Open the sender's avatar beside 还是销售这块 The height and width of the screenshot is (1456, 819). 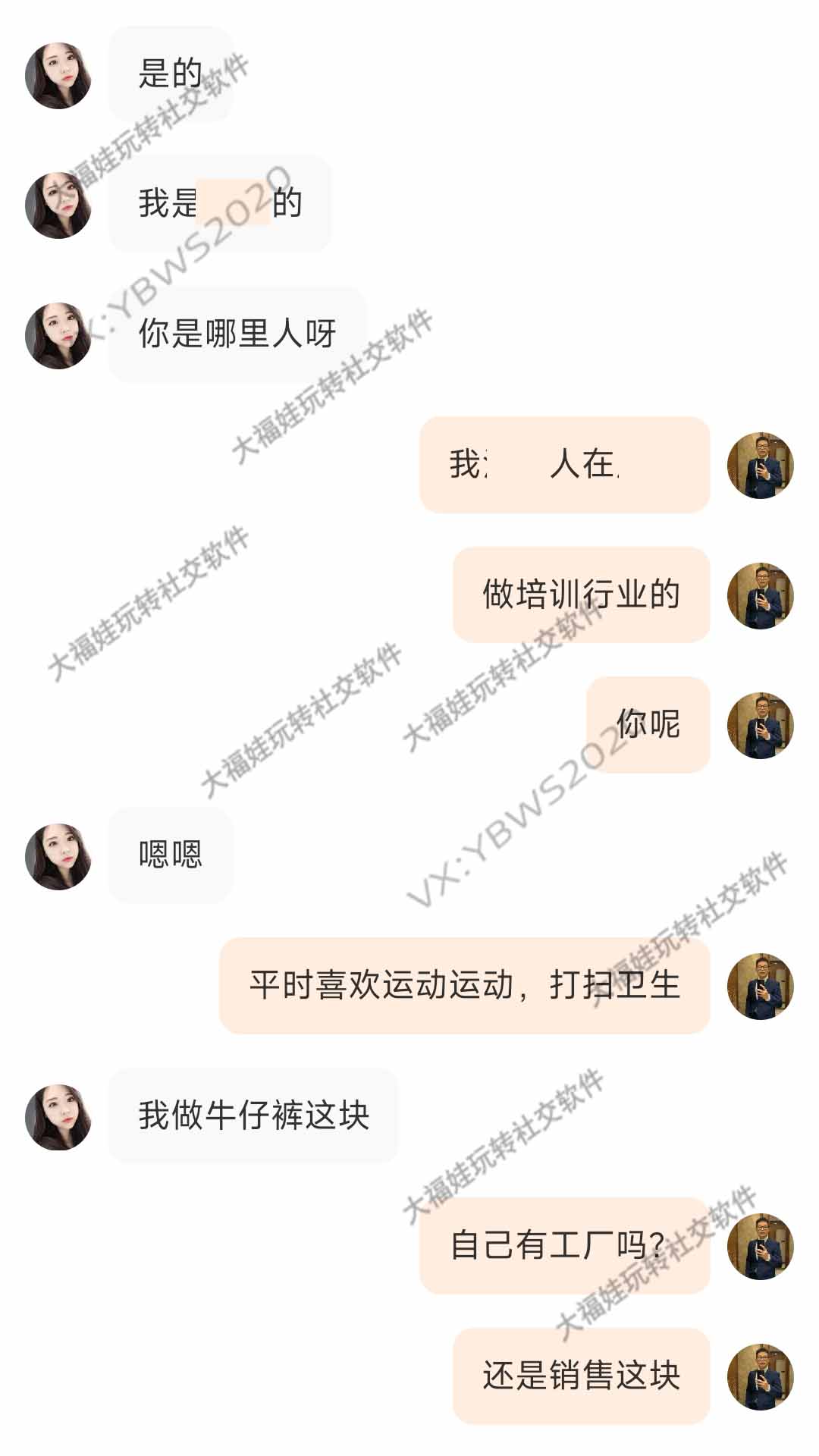[760, 1377]
